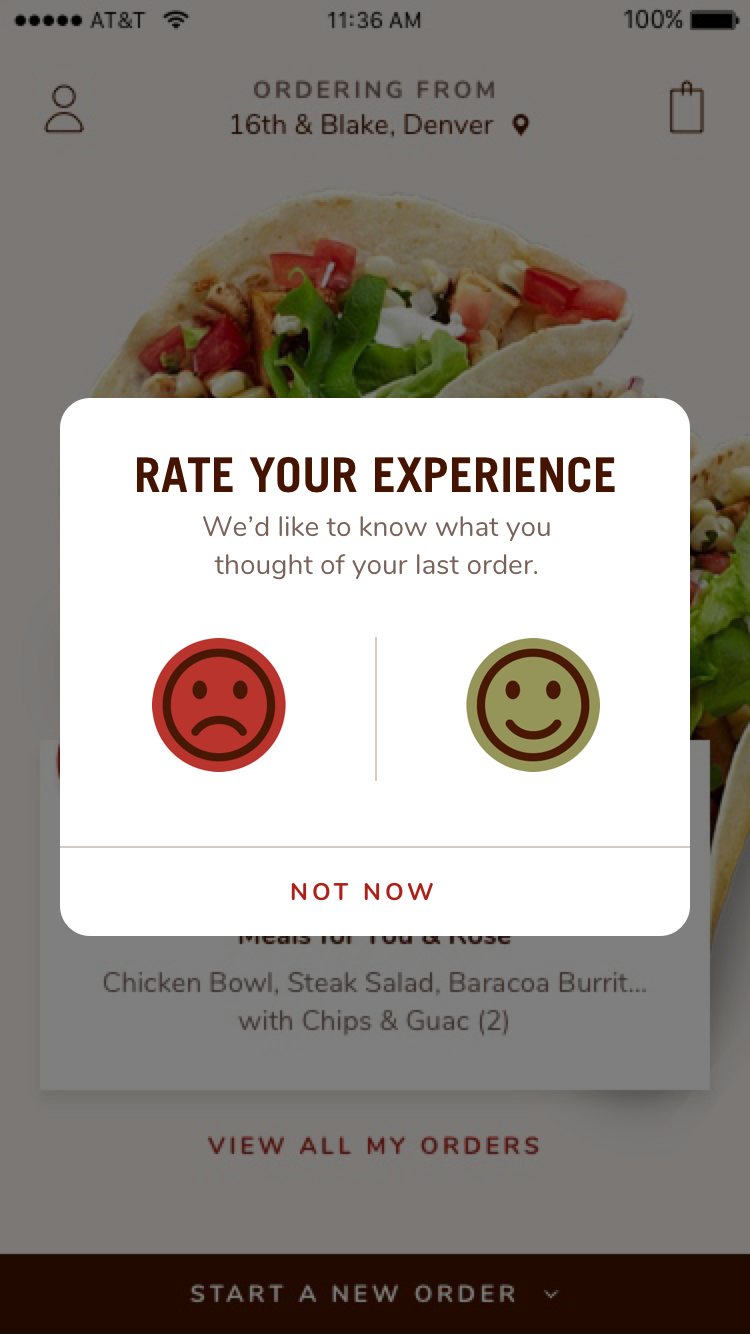Change the 16th & Blake, Denver location
The width and height of the screenshot is (750, 1334).
(378, 125)
